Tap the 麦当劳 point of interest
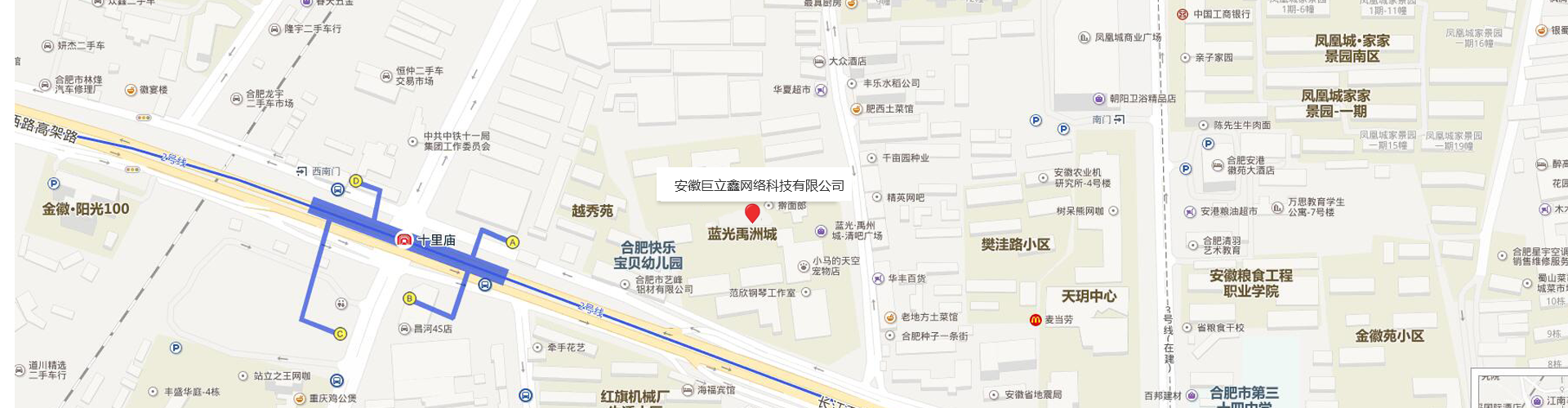This screenshot has width=1568, height=408. pos(1036,320)
